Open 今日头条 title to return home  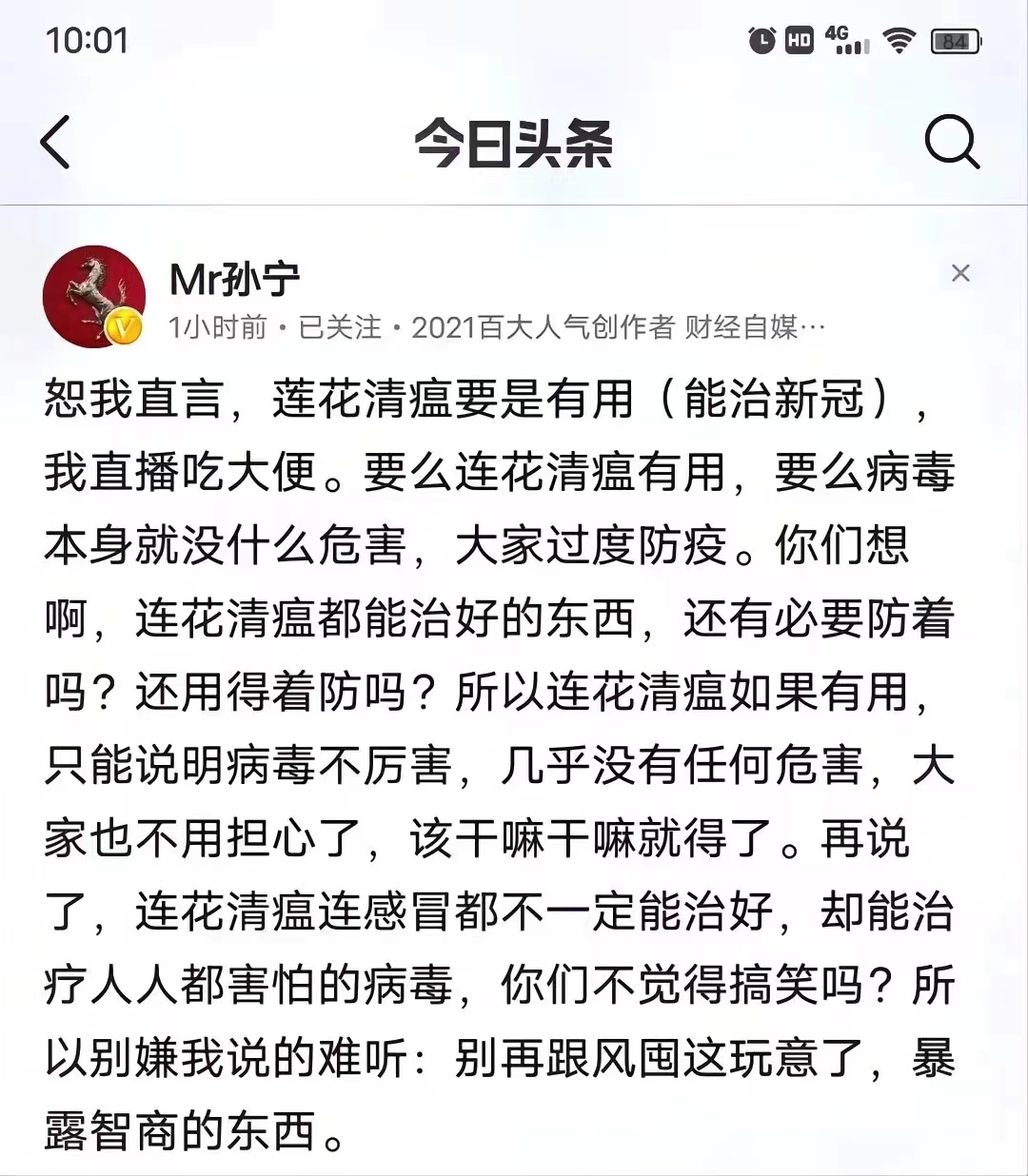(x=514, y=140)
